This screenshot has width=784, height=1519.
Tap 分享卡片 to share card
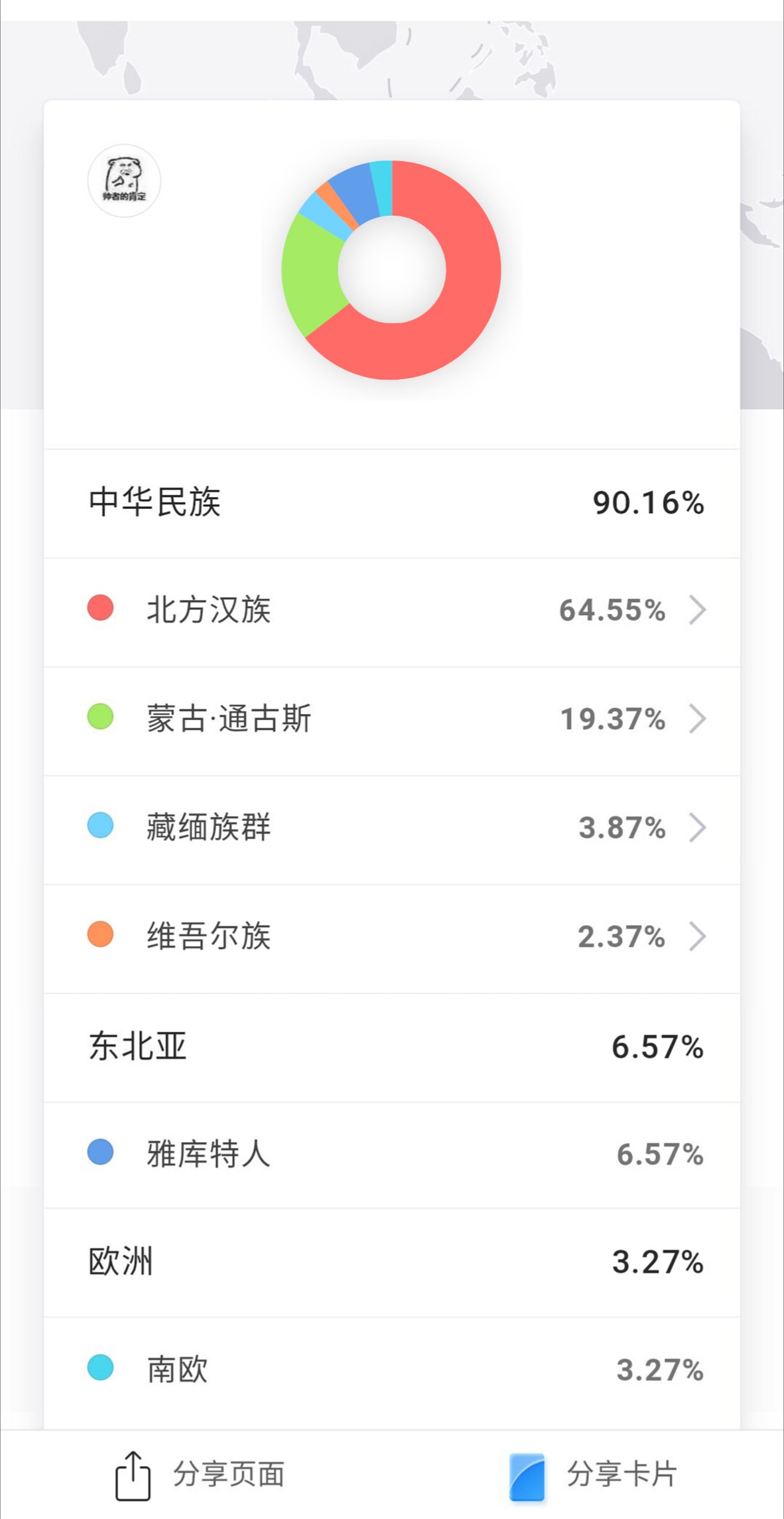click(x=593, y=1475)
